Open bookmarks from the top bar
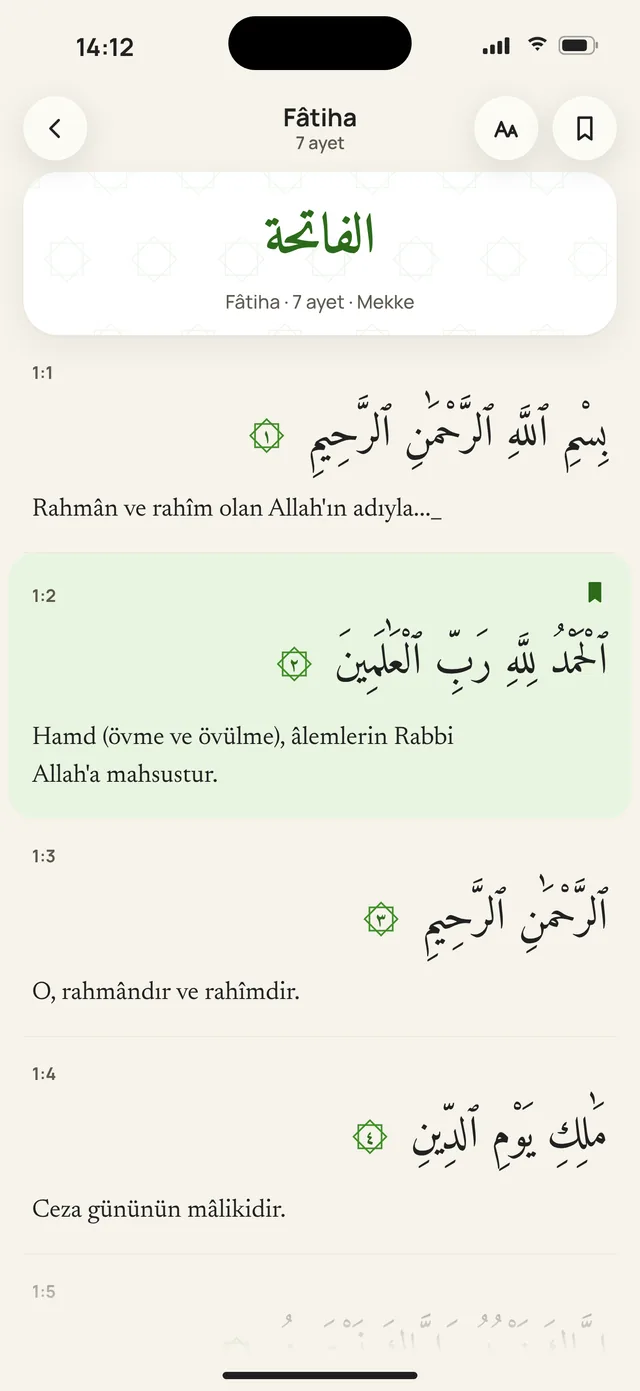The image size is (640, 1391). pos(584,128)
